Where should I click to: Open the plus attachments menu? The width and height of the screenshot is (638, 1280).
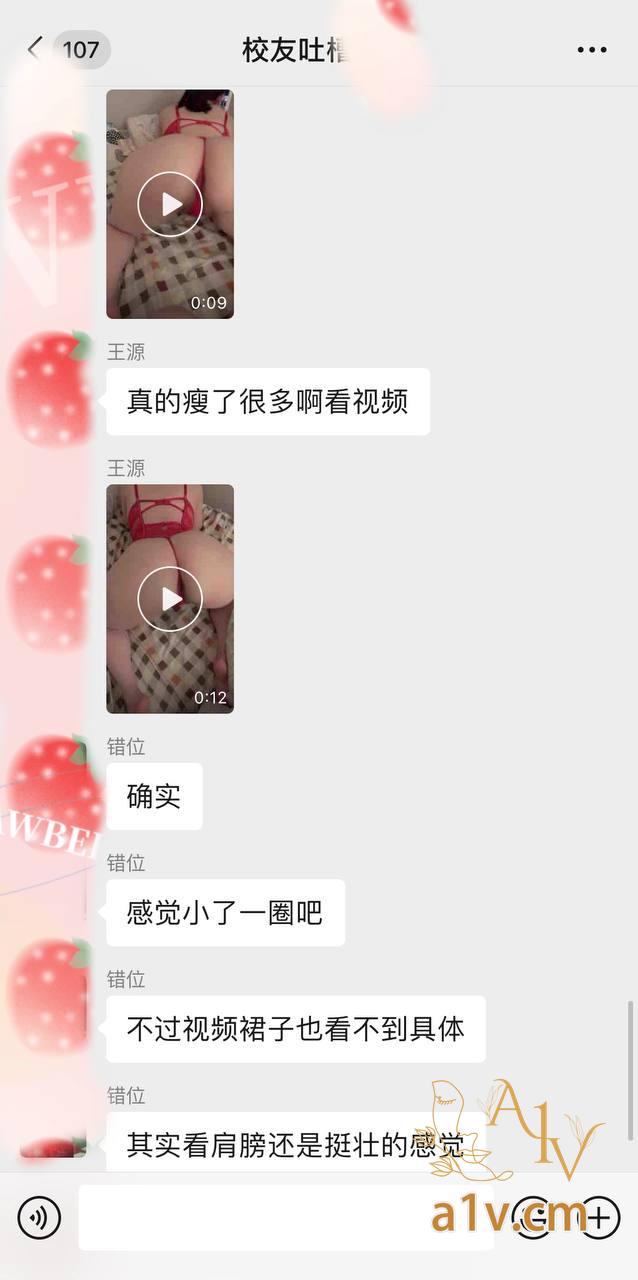(x=597, y=1217)
